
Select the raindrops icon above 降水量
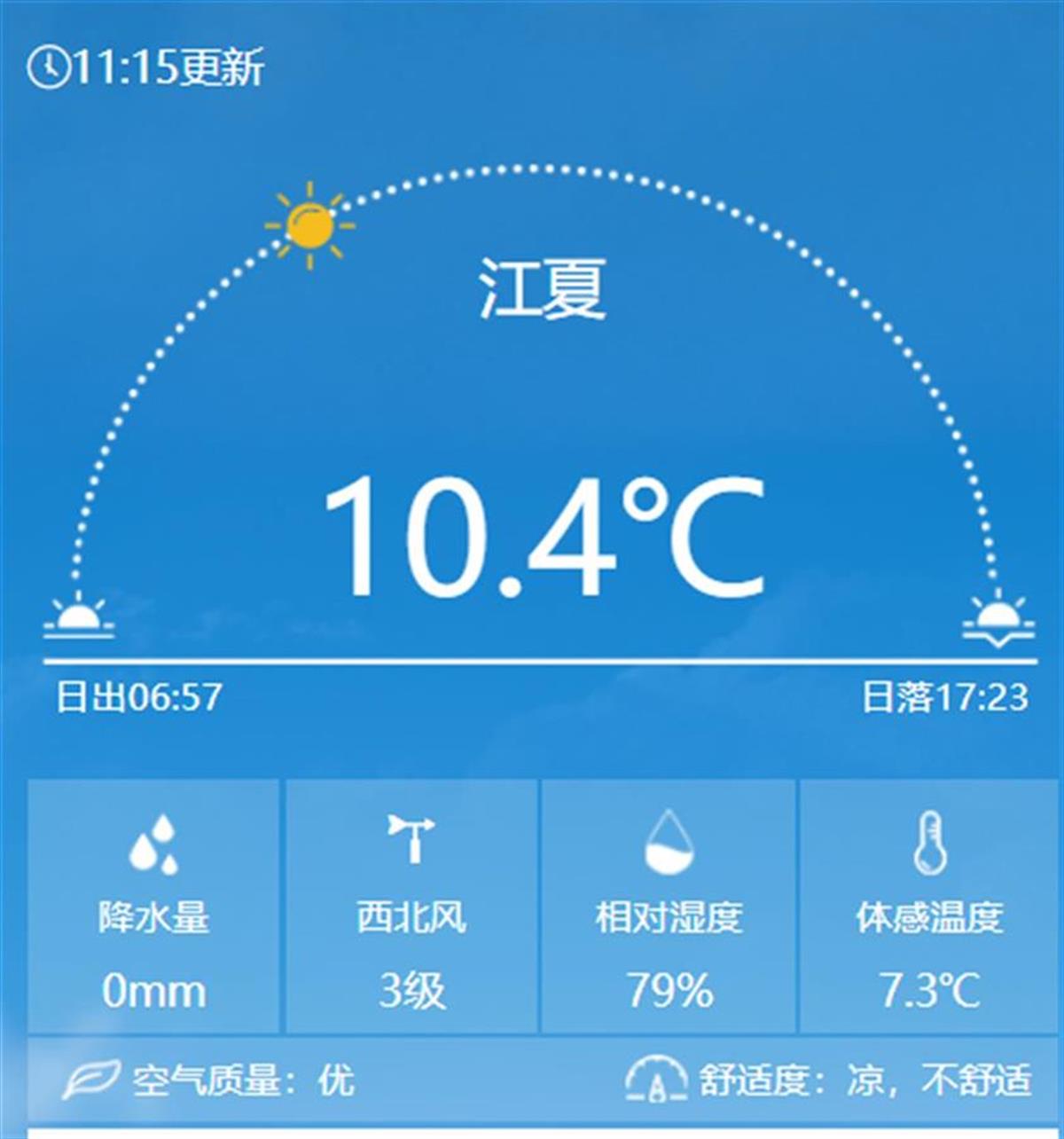point(155,843)
